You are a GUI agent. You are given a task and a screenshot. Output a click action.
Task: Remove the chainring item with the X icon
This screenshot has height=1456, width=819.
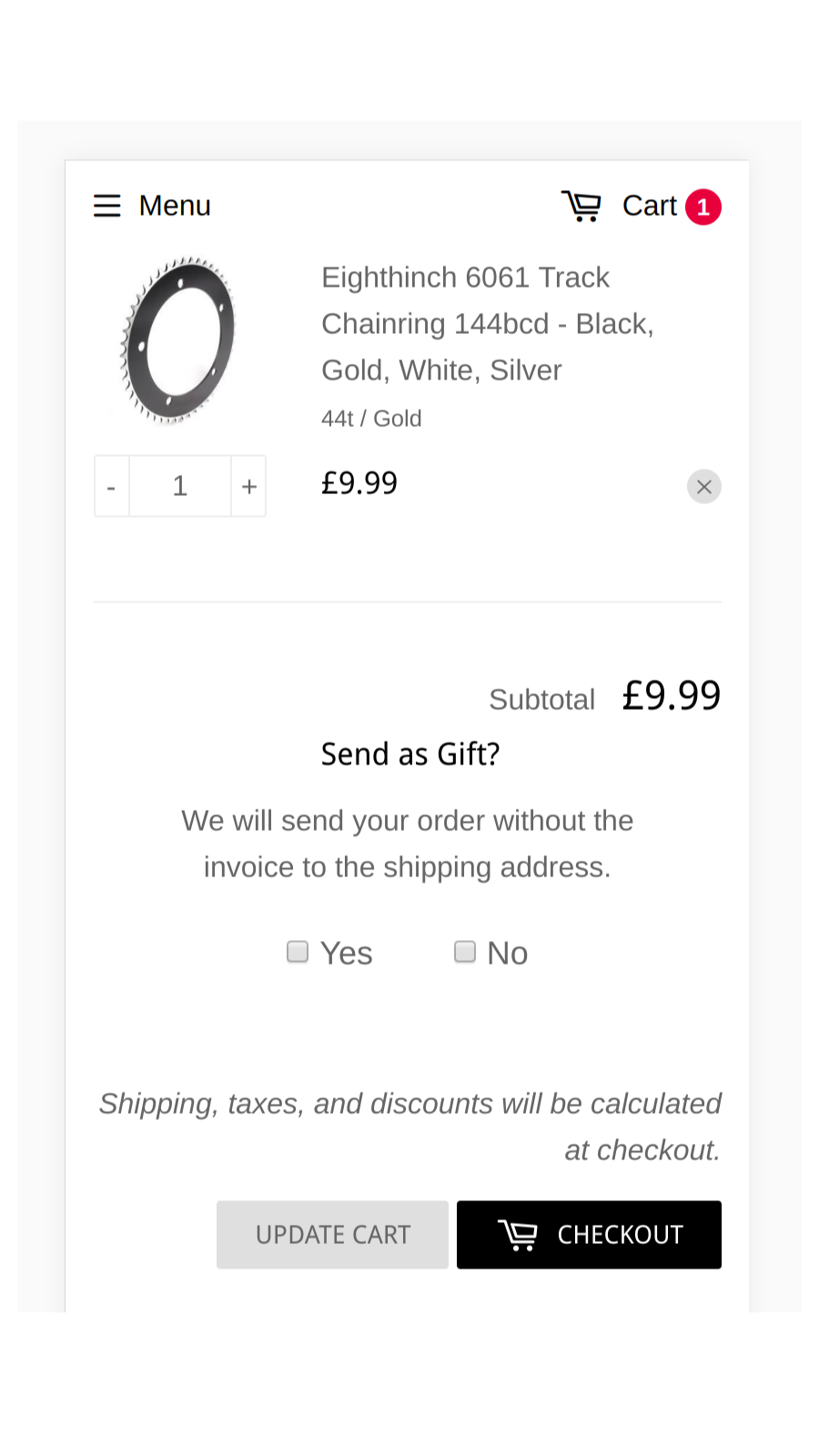tap(703, 486)
